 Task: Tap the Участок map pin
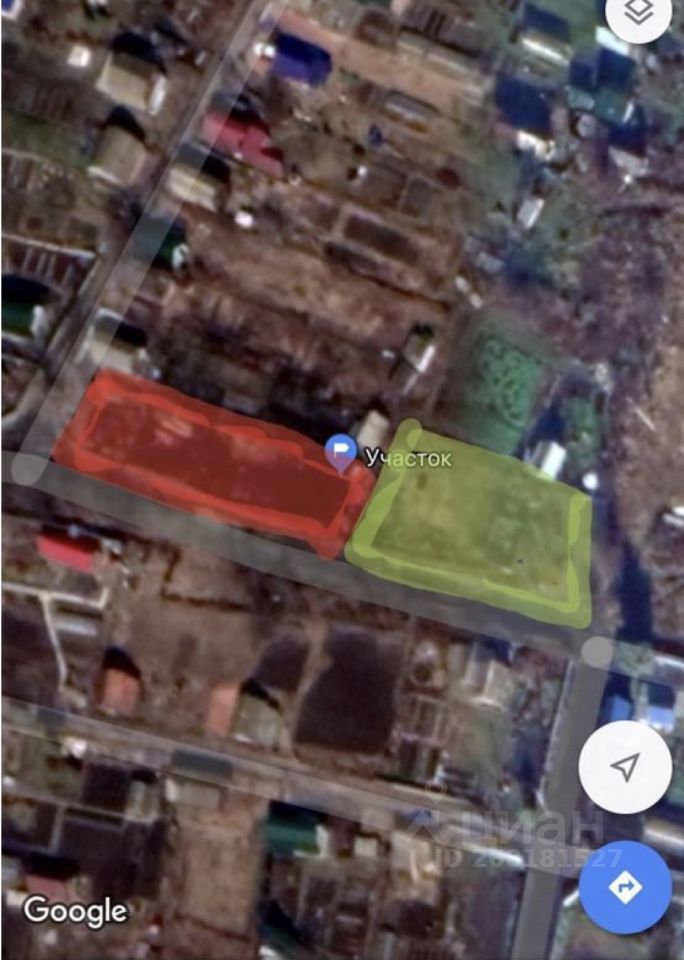click(x=341, y=452)
